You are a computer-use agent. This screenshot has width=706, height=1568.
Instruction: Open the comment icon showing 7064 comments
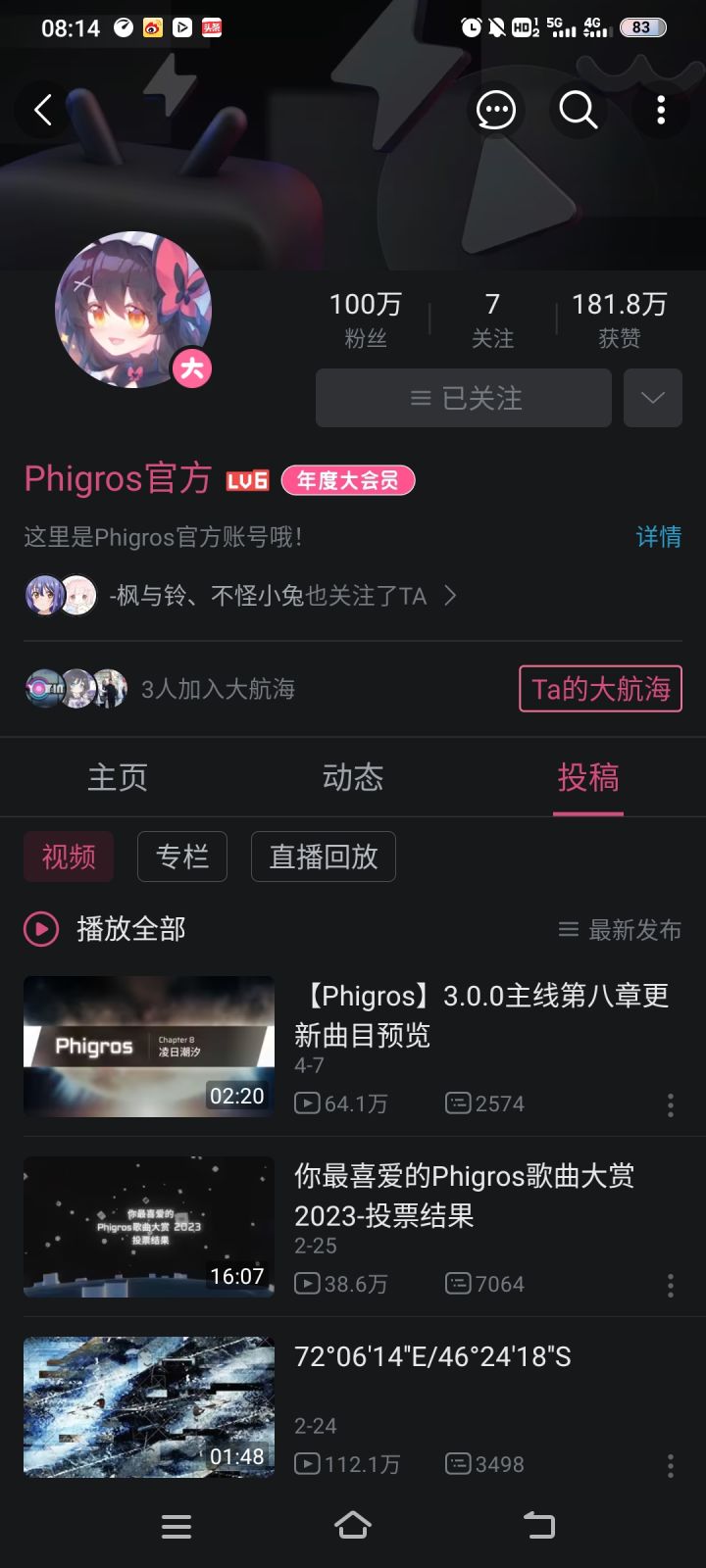458,1284
